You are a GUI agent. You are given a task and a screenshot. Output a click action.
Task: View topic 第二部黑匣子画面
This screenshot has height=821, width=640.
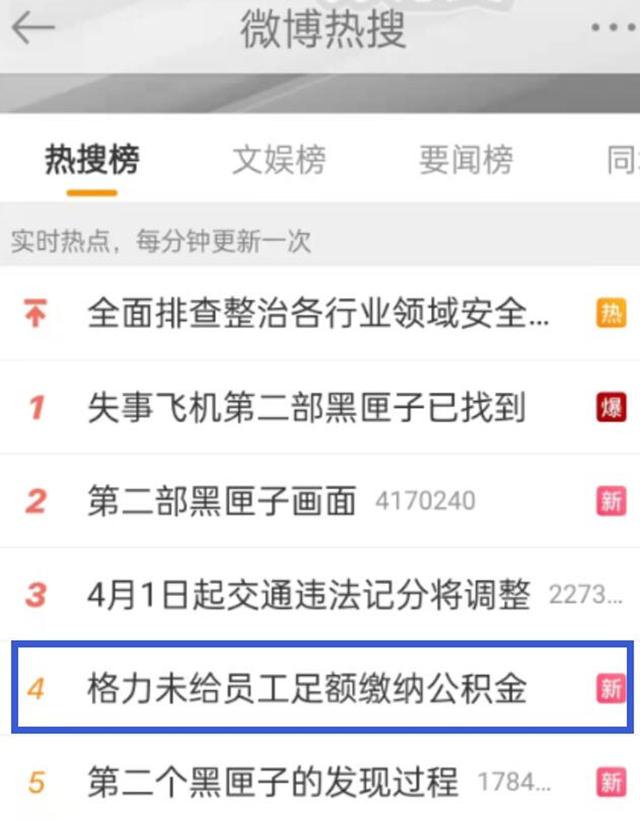click(221, 500)
